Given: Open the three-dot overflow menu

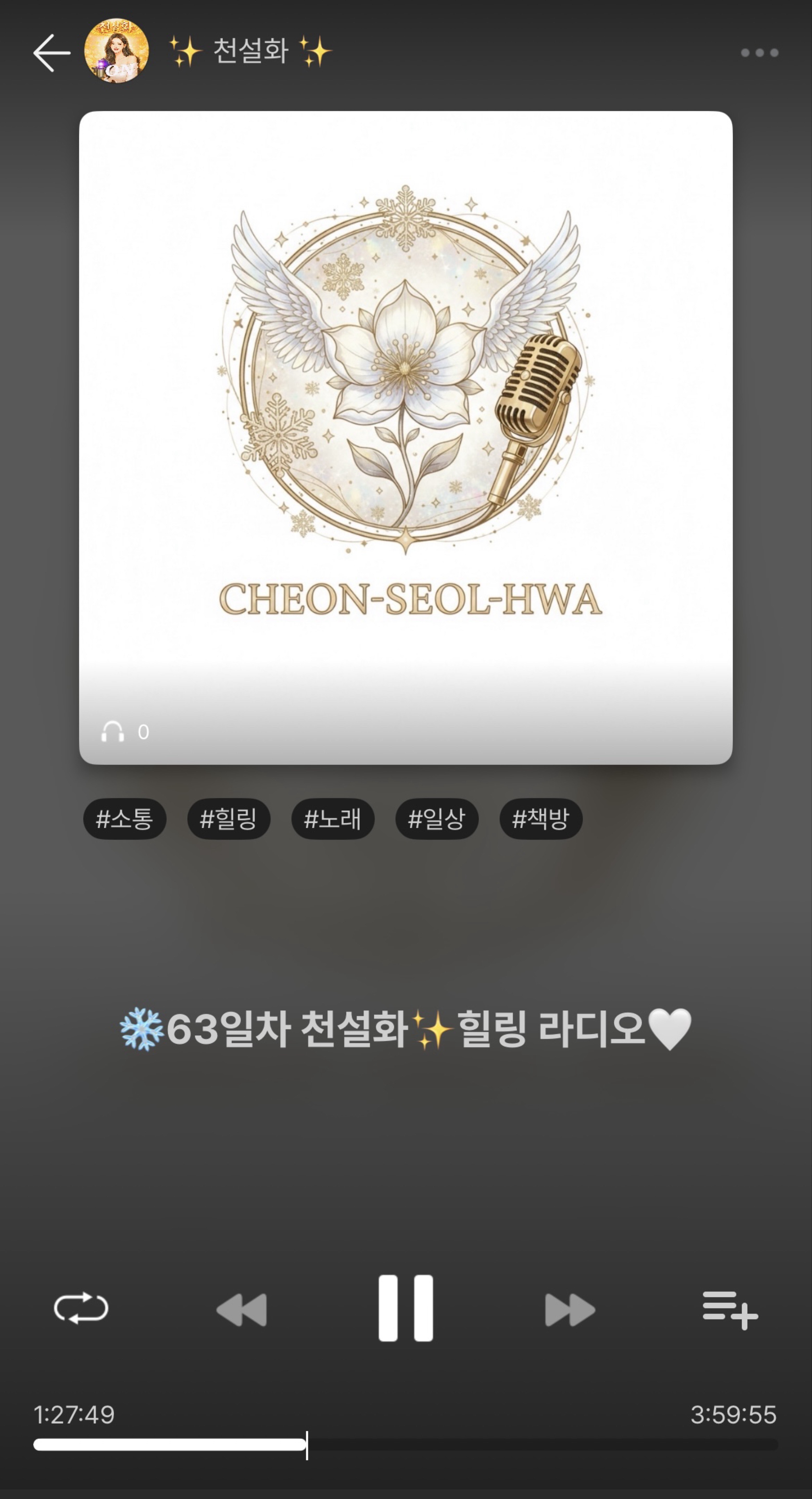Looking at the screenshot, I should (759, 53).
